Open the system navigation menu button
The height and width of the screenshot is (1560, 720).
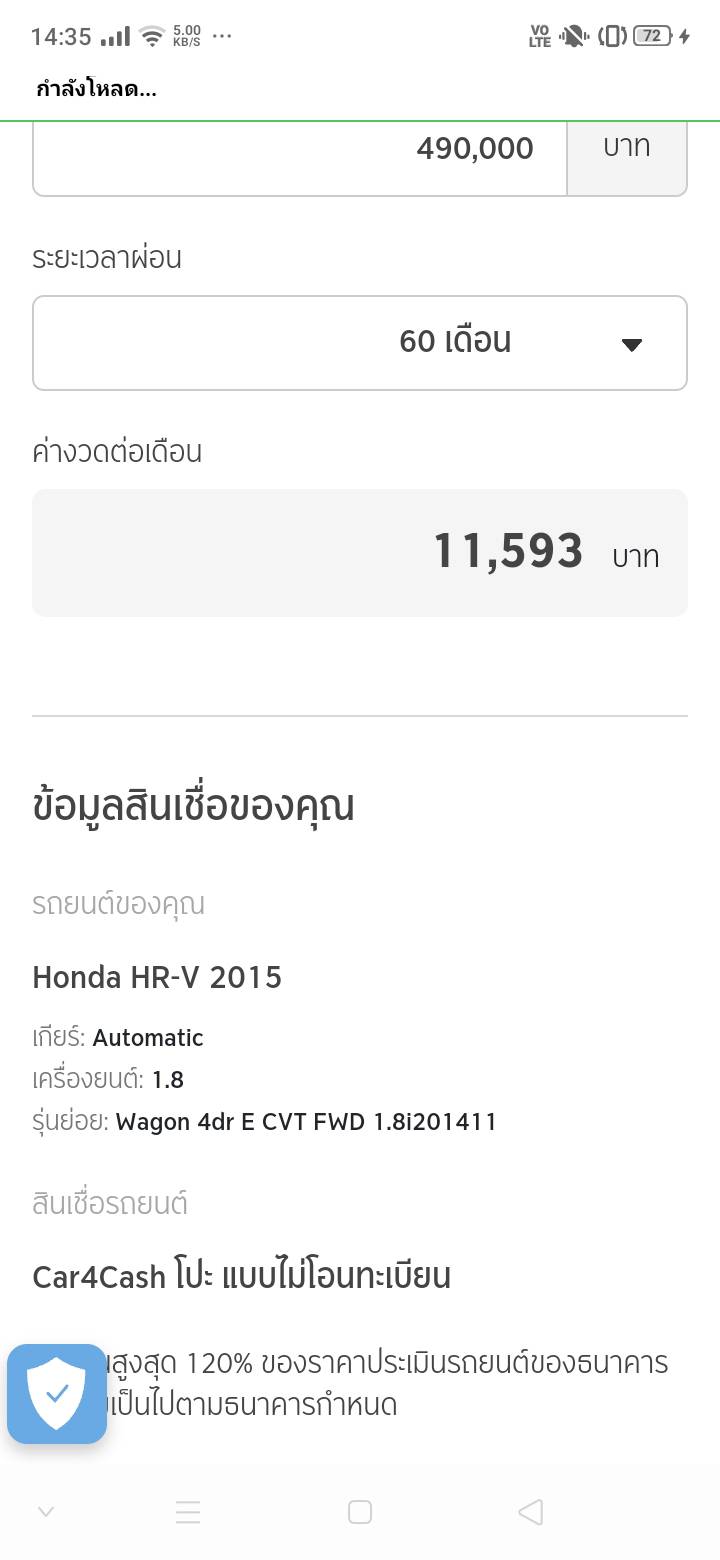tap(188, 1512)
